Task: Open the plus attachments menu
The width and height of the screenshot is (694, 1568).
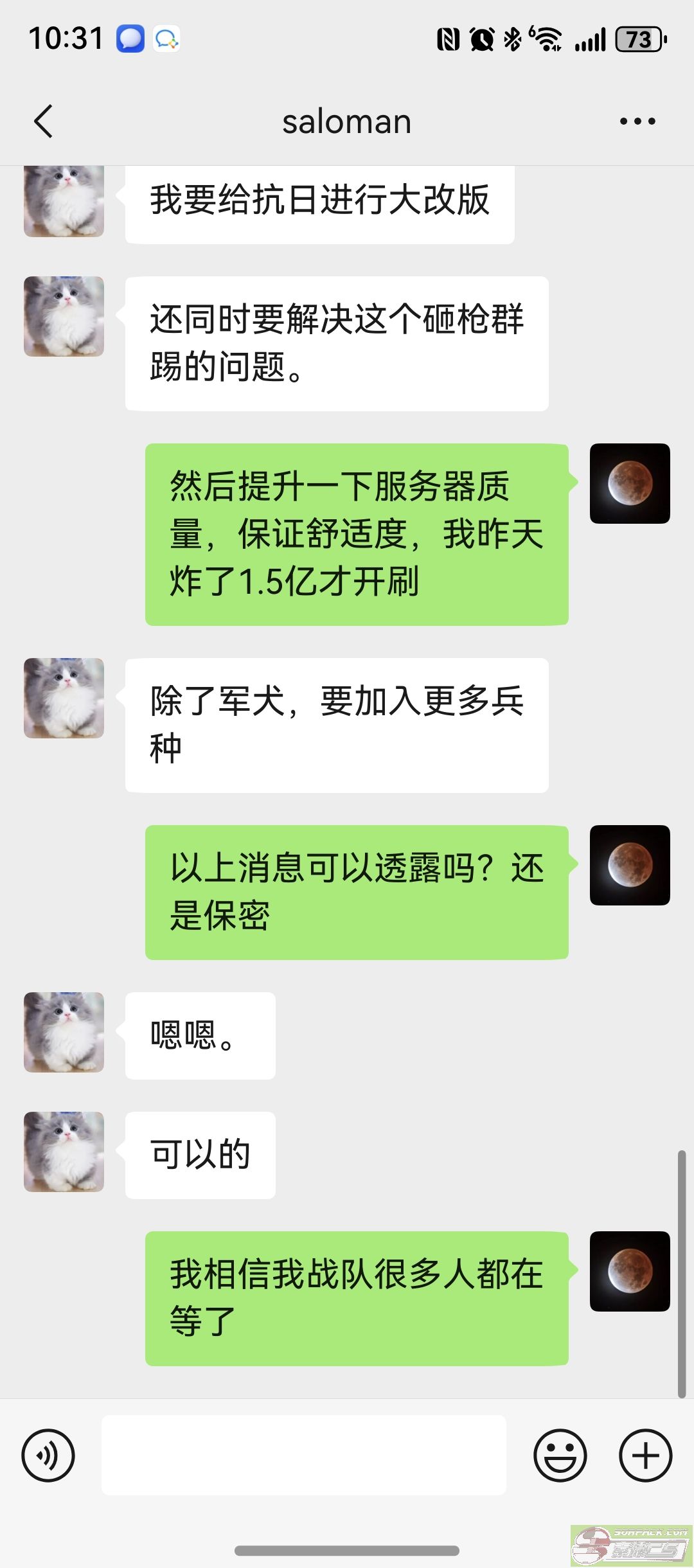Action: pyautogui.click(x=645, y=1456)
